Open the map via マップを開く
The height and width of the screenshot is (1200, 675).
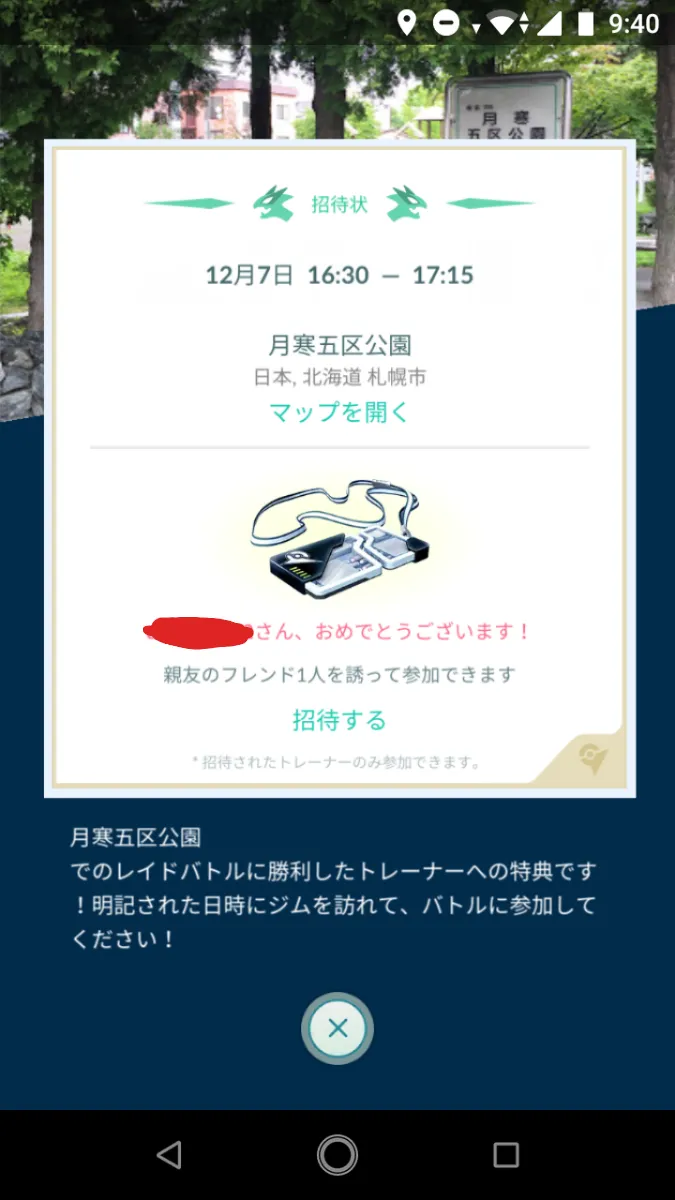click(x=339, y=412)
